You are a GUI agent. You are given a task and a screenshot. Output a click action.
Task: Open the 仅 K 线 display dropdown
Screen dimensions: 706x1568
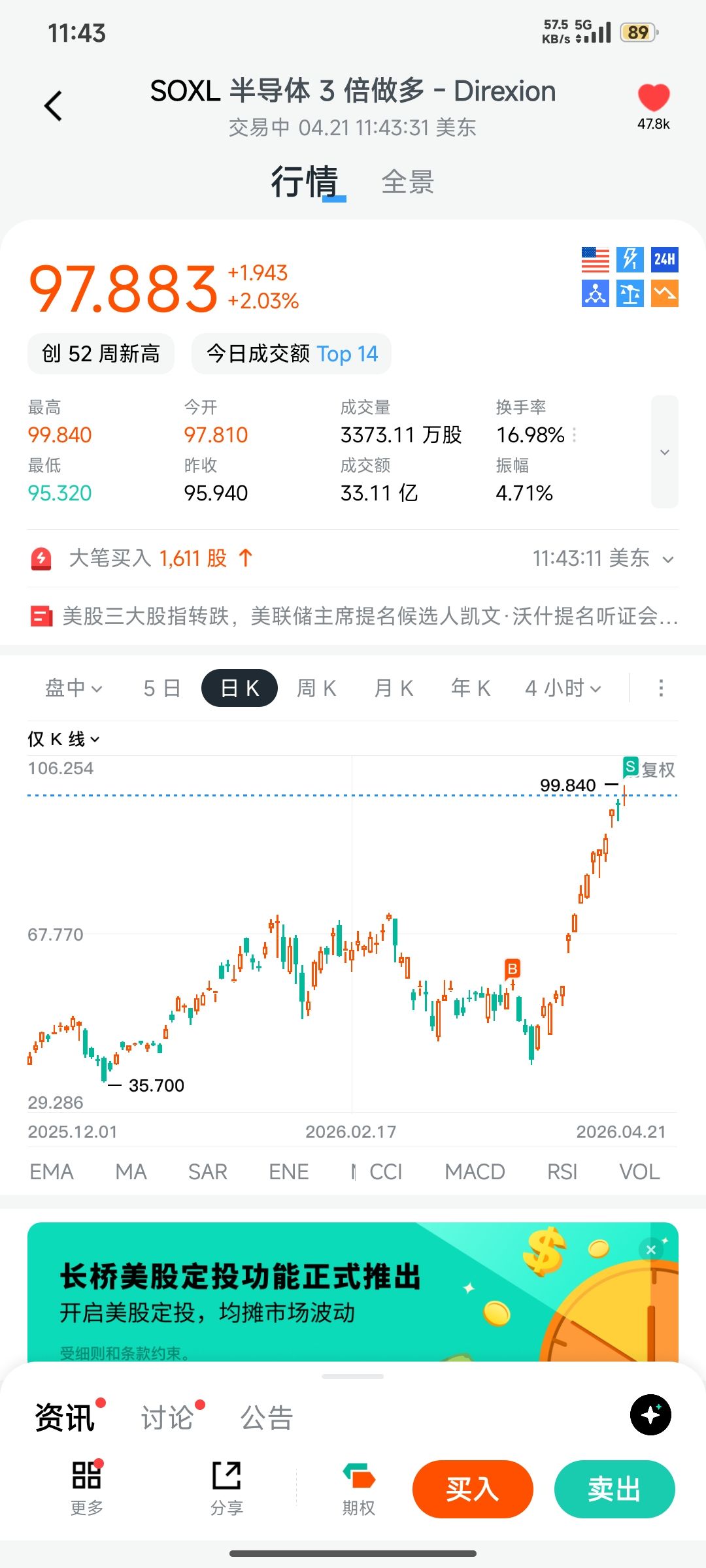pos(63,739)
